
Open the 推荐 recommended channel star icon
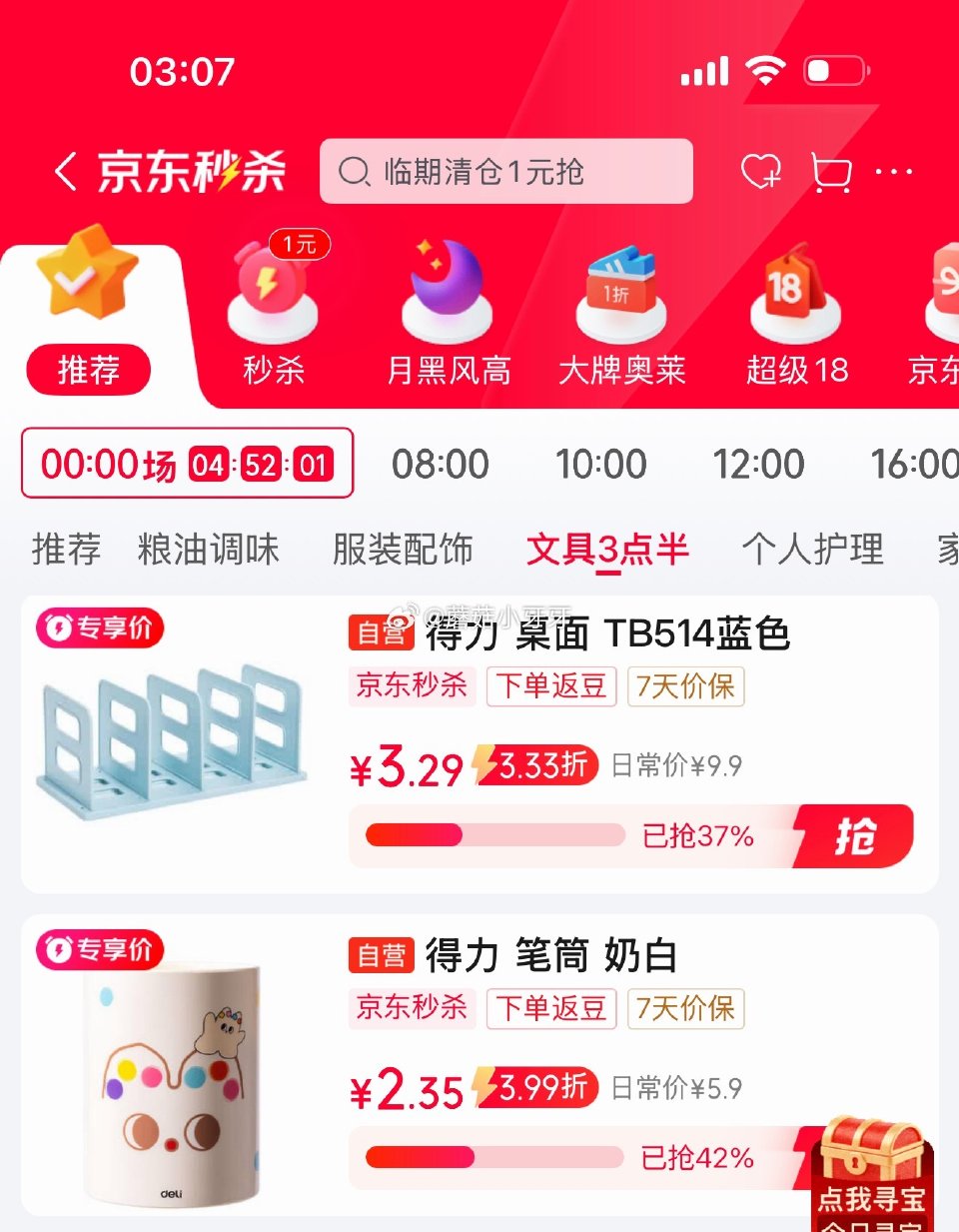click(x=88, y=290)
